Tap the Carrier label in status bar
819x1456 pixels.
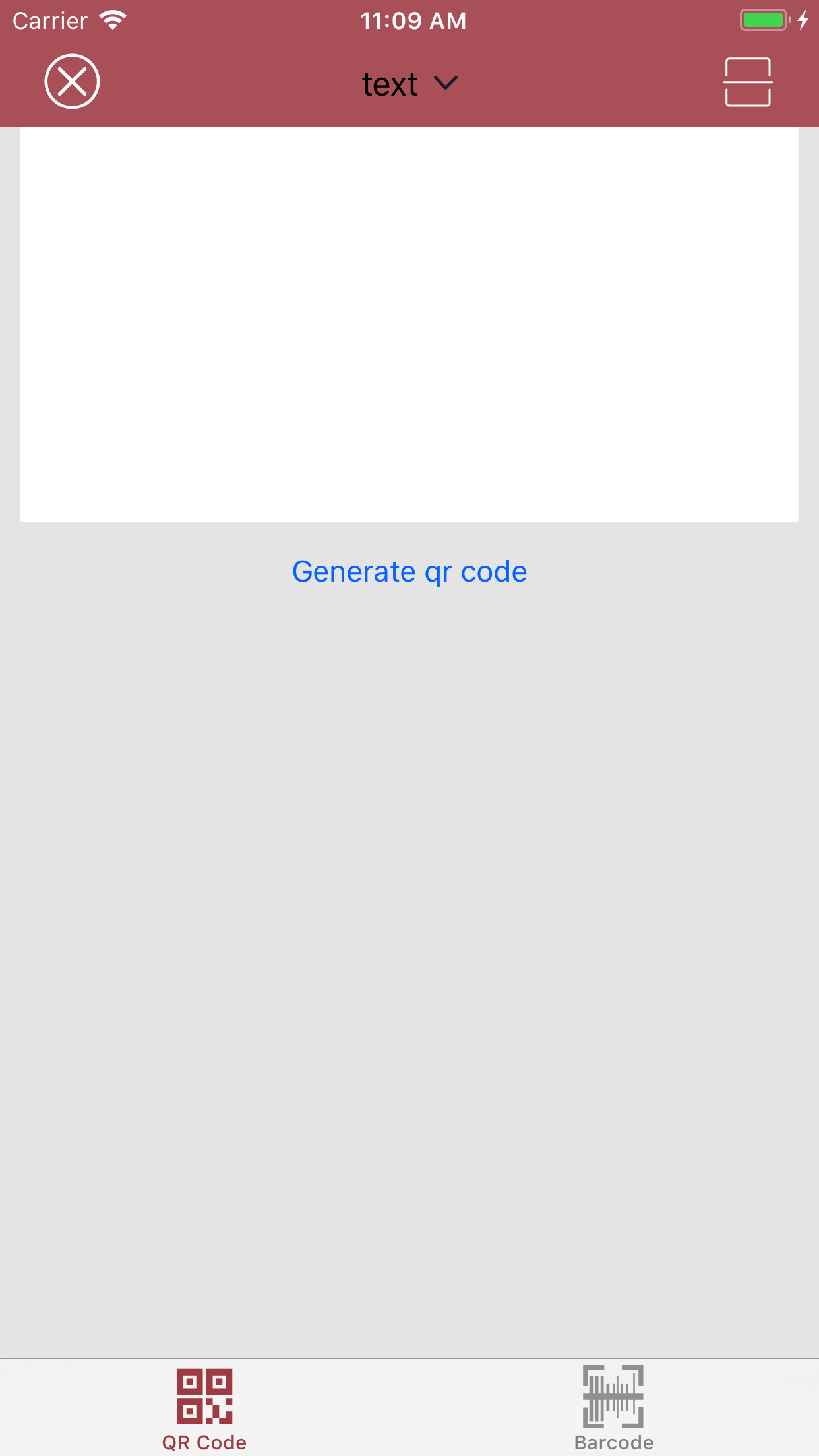(50, 20)
